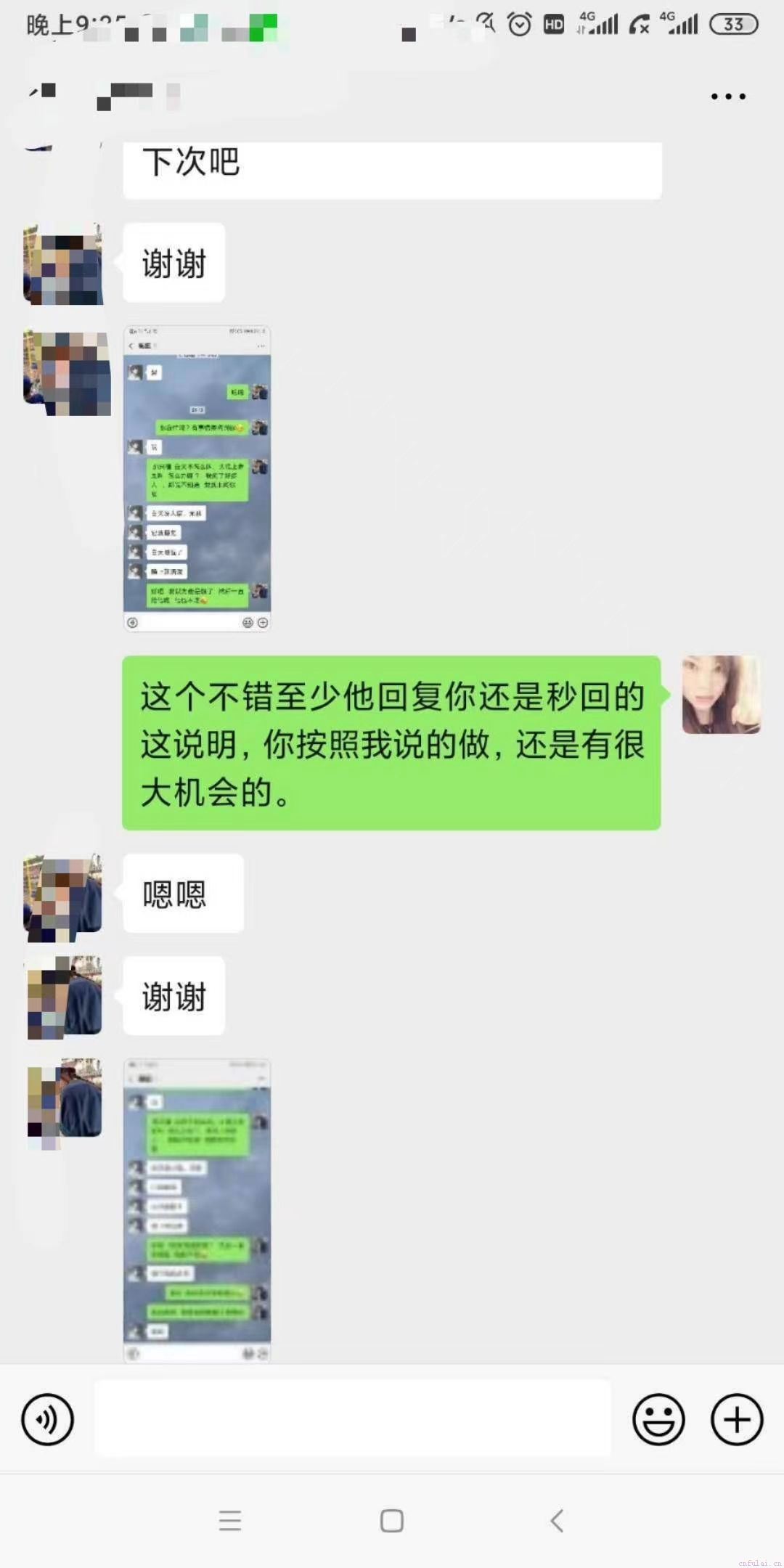Screen dimensions: 784x1568
Task: Go back with the system back button
Action: pos(557,1520)
